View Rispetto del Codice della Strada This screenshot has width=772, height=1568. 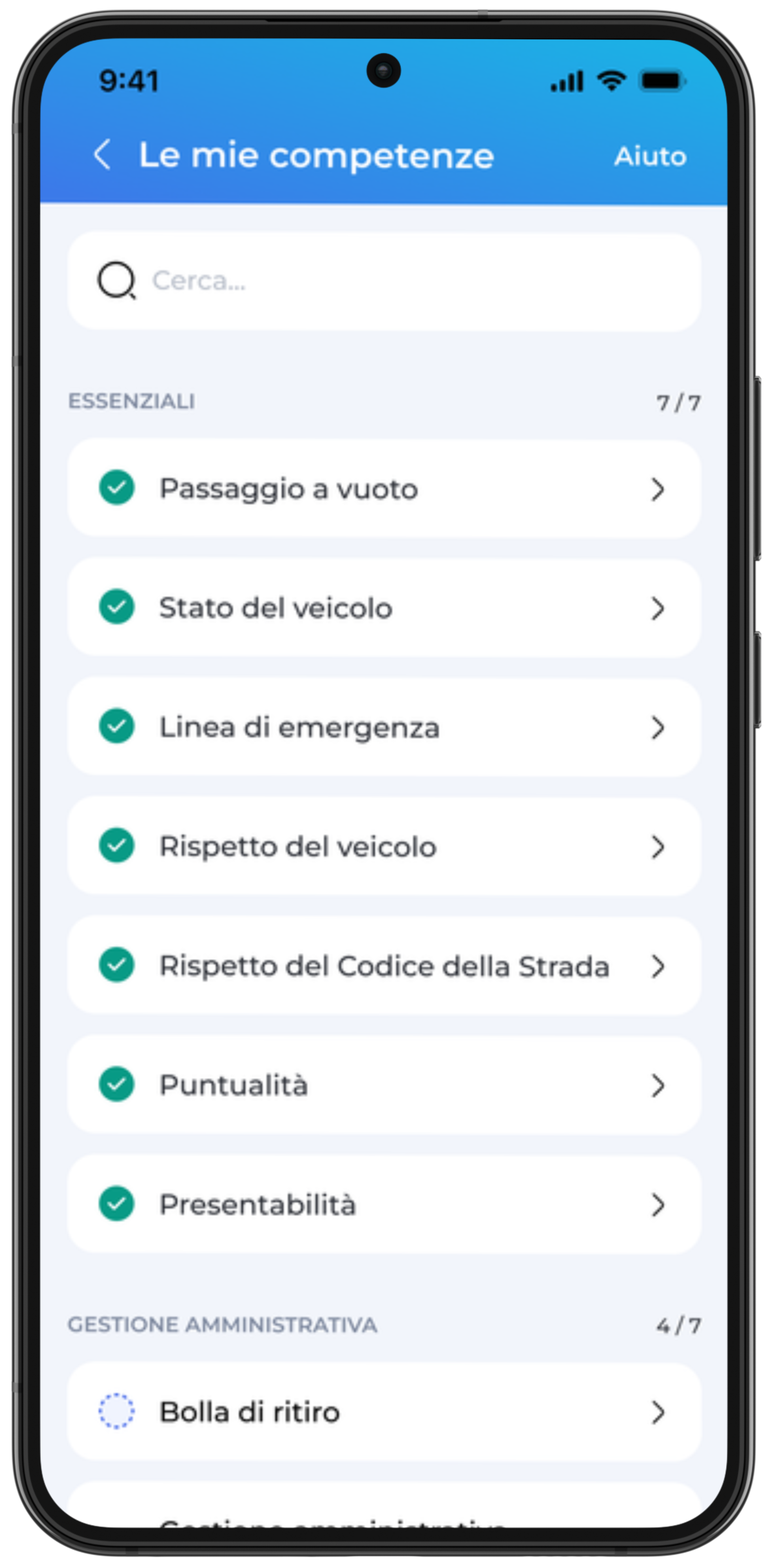pos(384,966)
